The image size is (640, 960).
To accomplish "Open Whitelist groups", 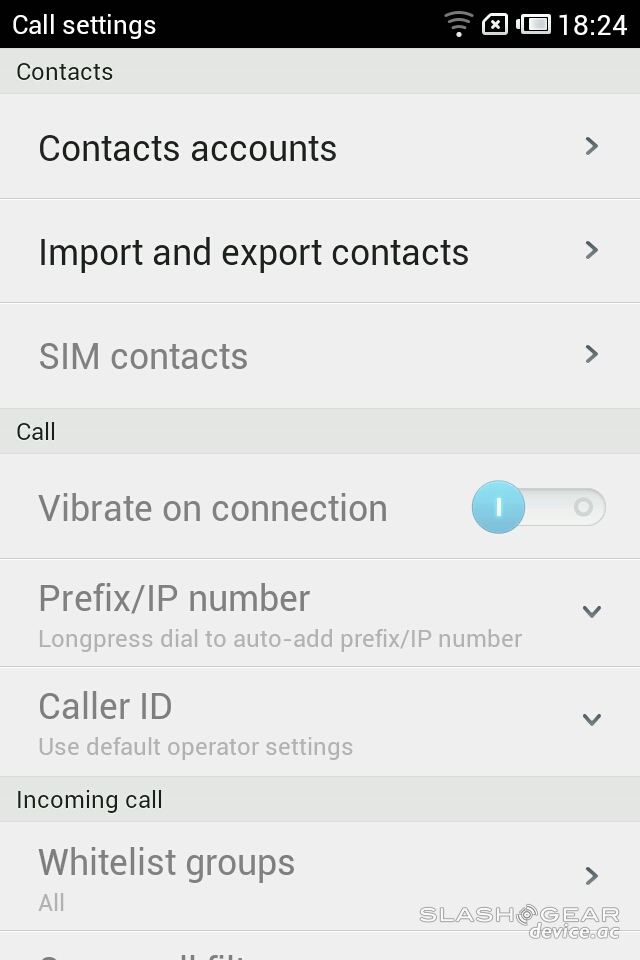I will [319, 876].
